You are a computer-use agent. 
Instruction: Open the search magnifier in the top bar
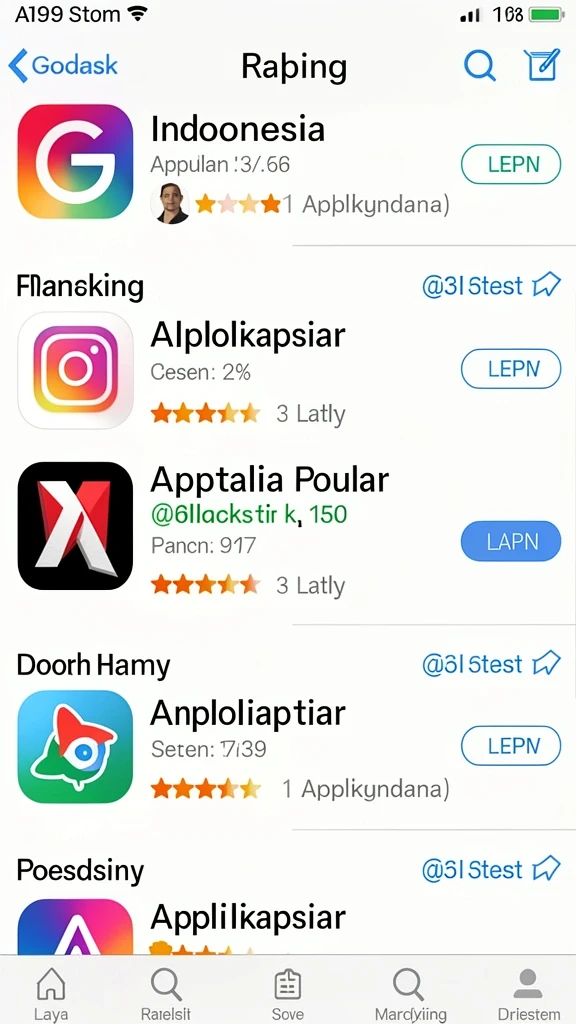479,65
